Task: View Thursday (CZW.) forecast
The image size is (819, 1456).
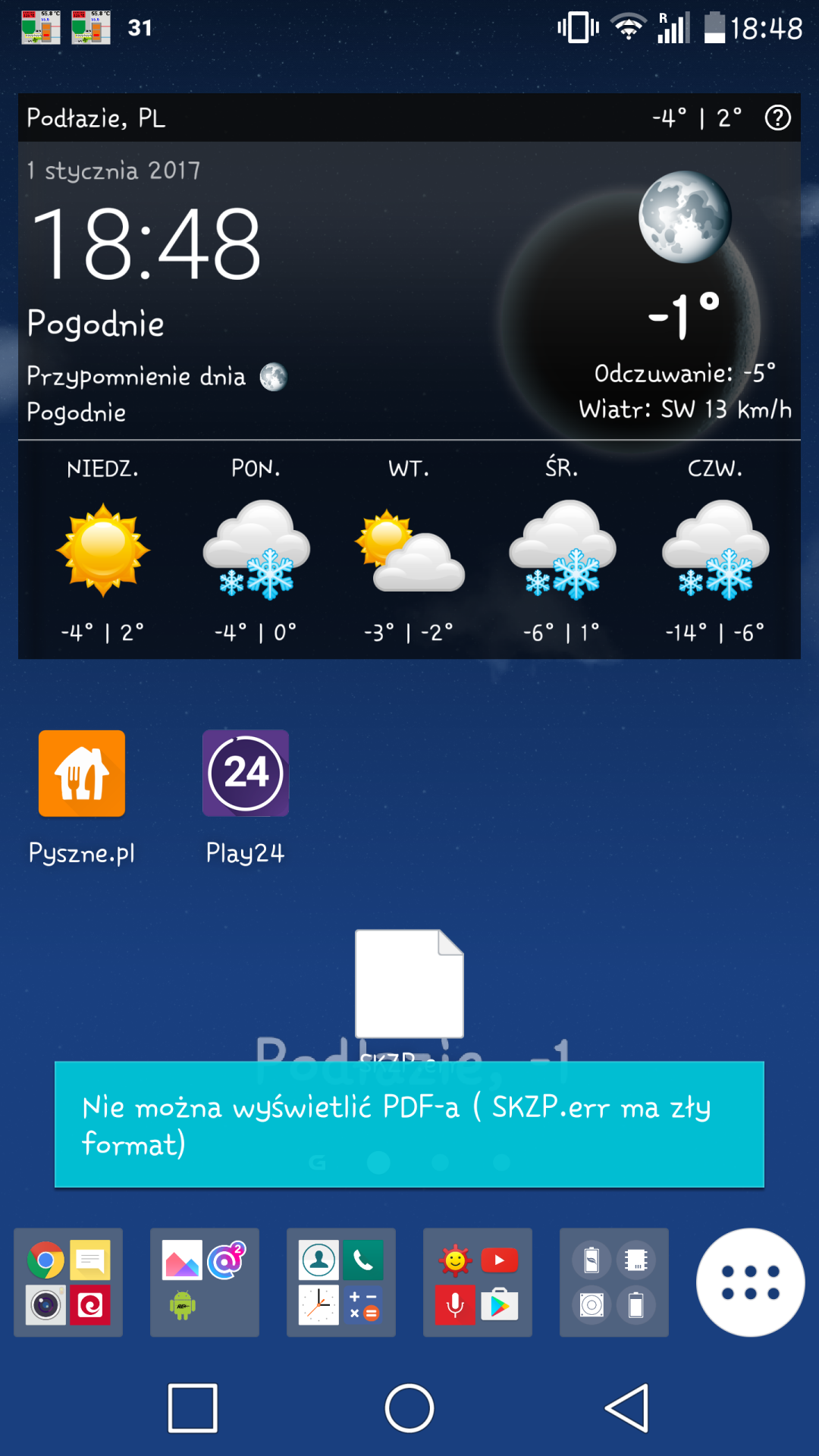Action: pyautogui.click(x=714, y=550)
